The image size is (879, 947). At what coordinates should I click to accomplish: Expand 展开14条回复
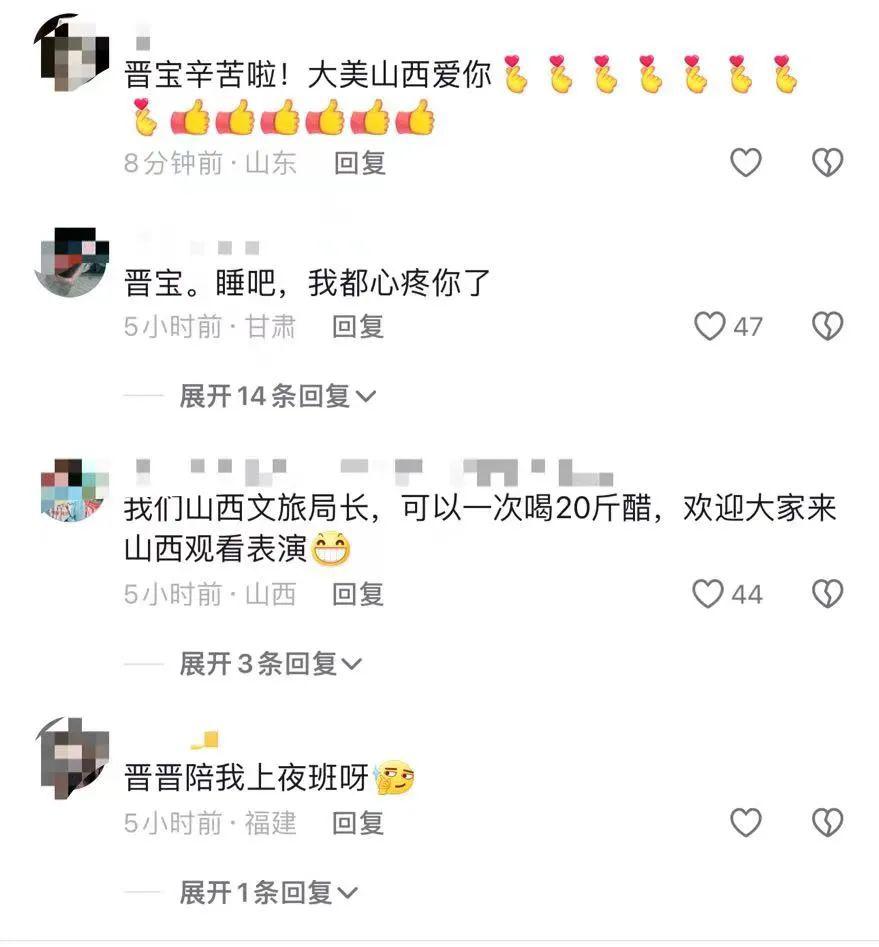[277, 396]
